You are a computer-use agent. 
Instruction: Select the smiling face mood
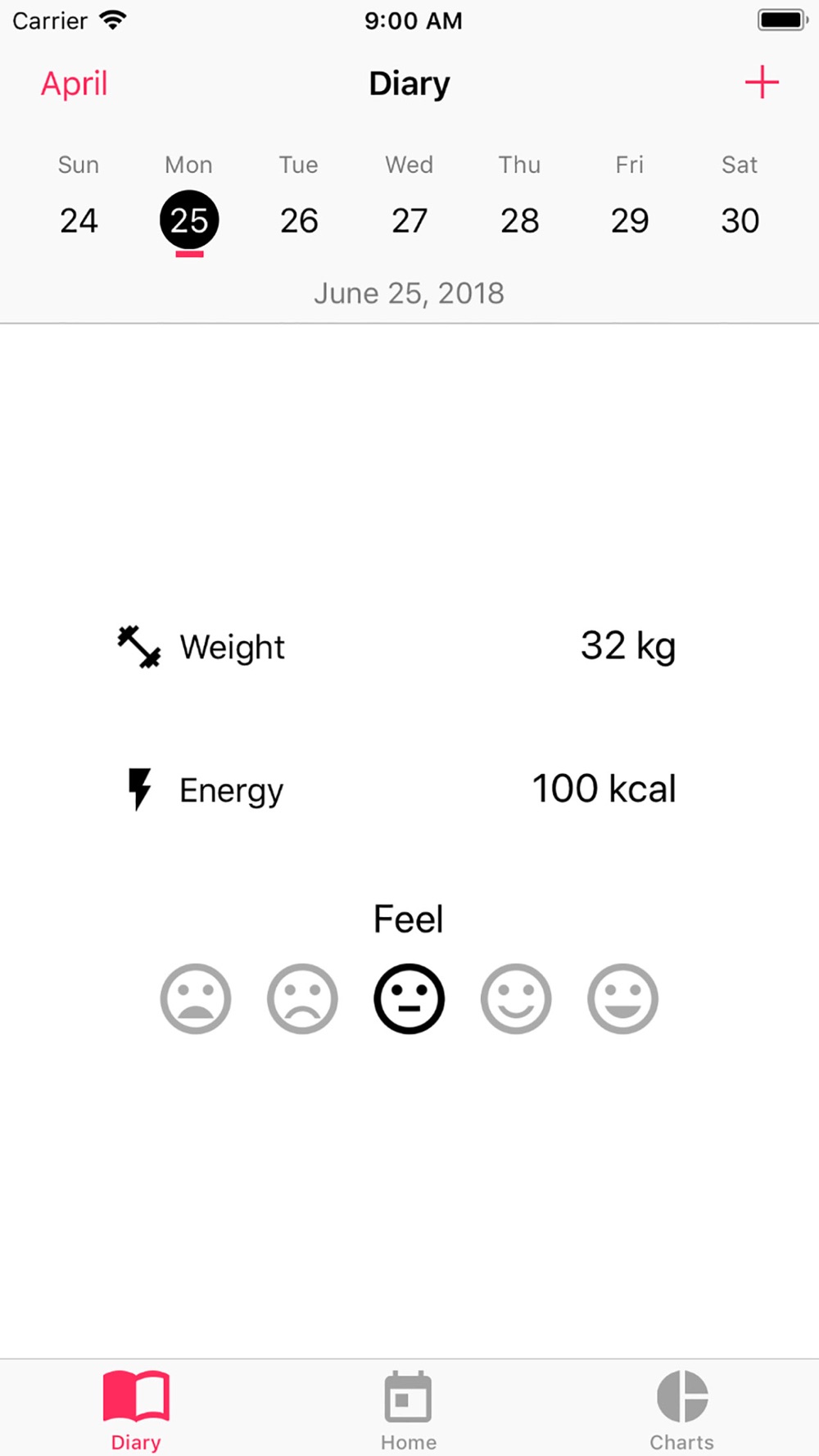(516, 999)
